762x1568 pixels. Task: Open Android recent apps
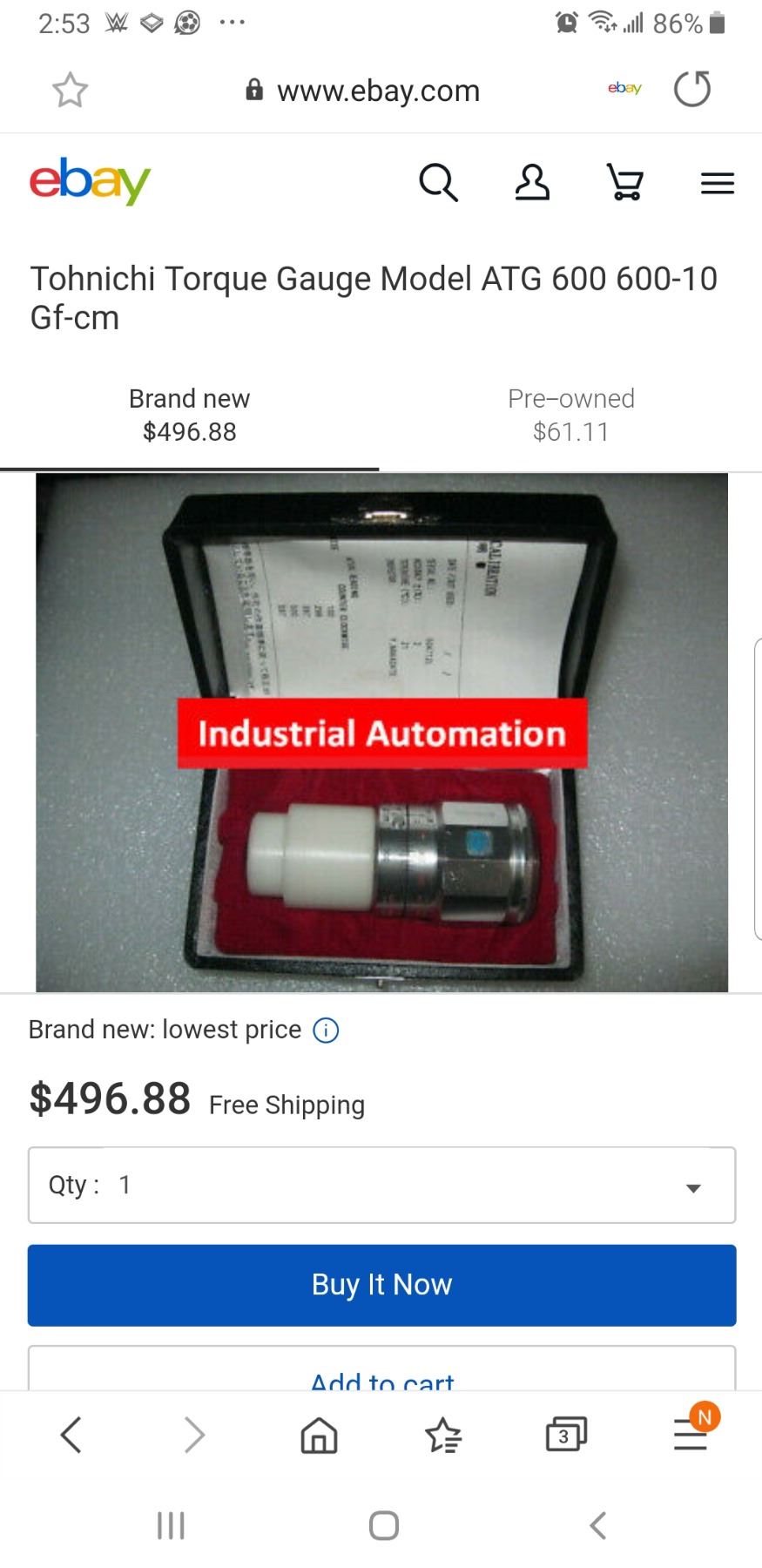171,1525
